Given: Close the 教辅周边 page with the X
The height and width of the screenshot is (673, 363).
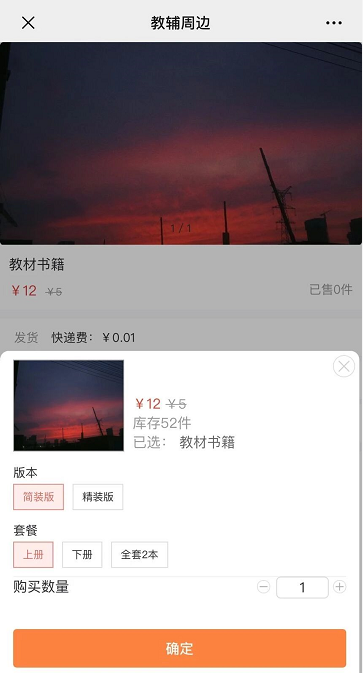Looking at the screenshot, I should coord(28,23).
